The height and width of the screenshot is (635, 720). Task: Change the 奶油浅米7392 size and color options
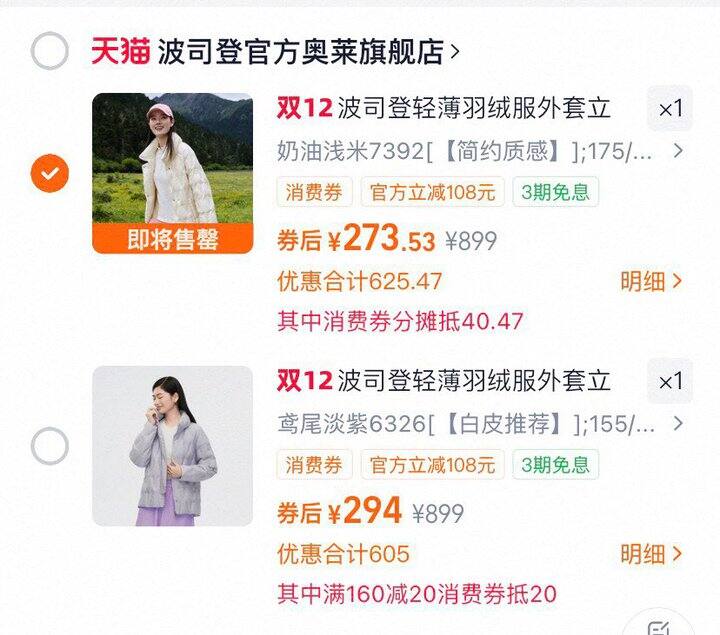click(480, 151)
